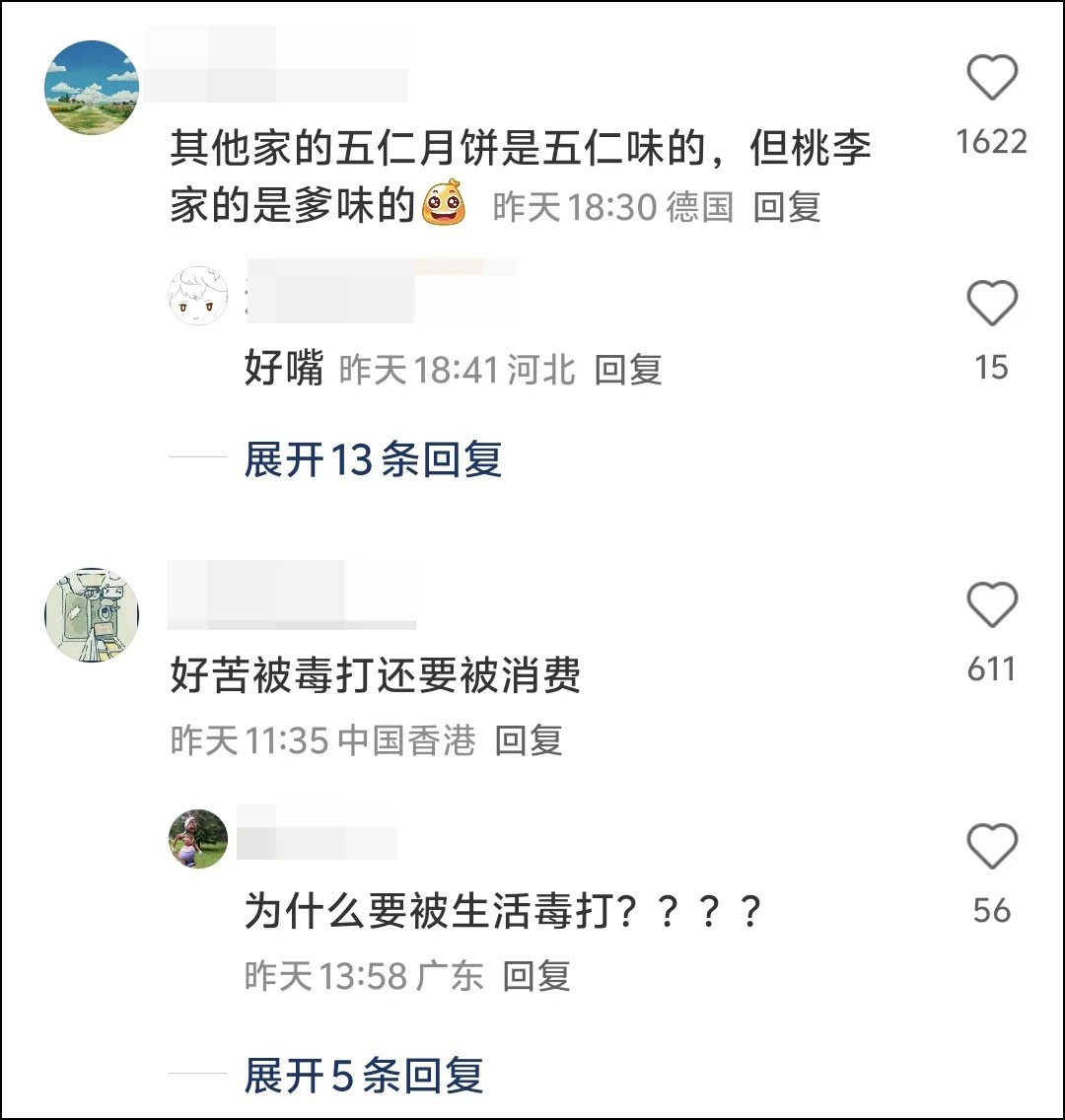Image resolution: width=1065 pixels, height=1120 pixels.
Task: Open the avatar of the 好苦被毒打 commenter
Action: click(92, 615)
